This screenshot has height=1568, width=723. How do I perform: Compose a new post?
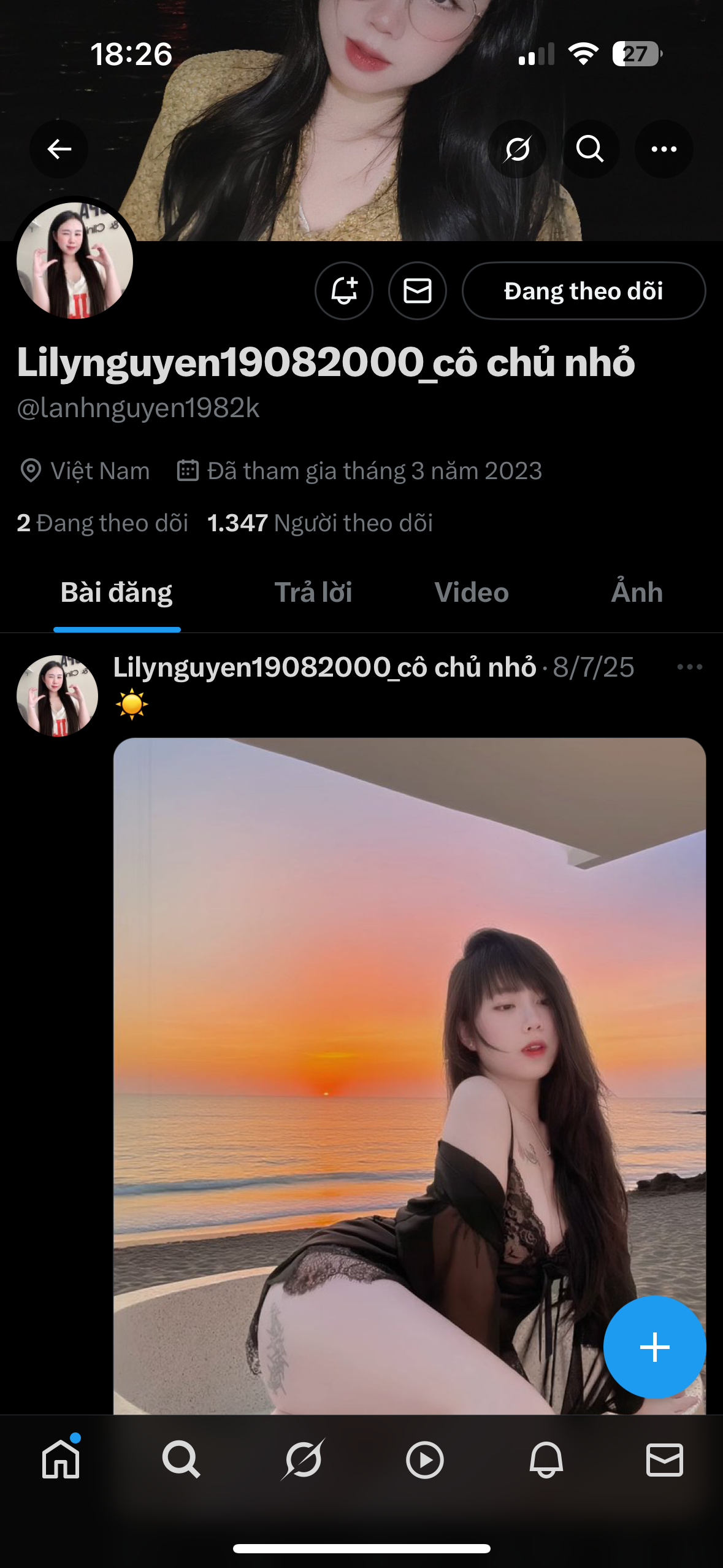pyautogui.click(x=654, y=1347)
